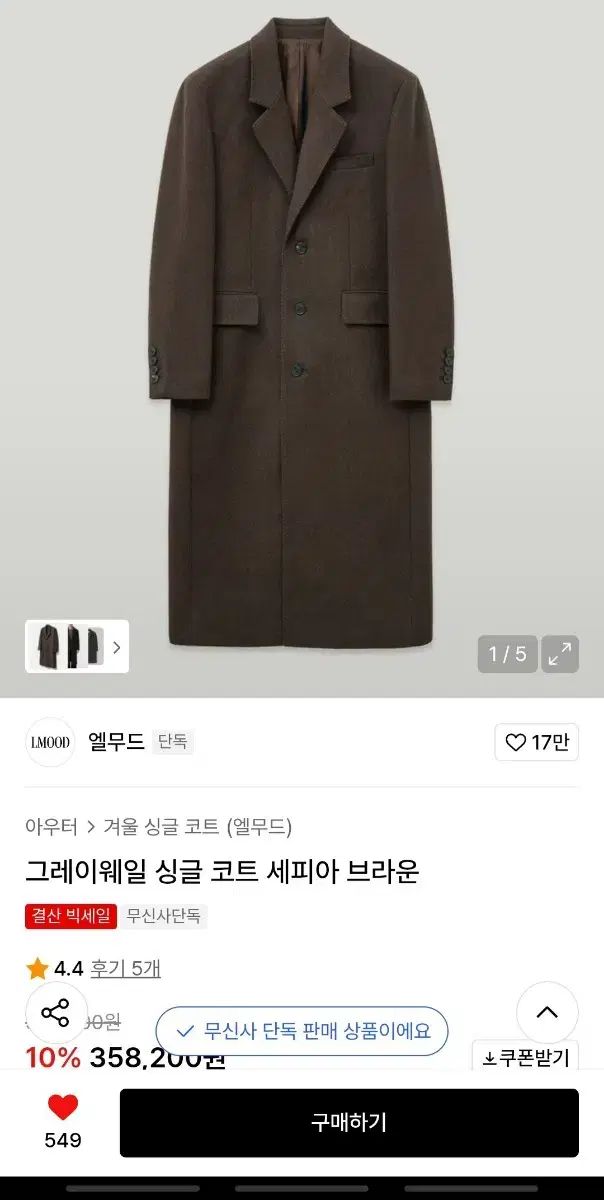
Task: Open the 아우터 category breadcrumb
Action: [51, 827]
